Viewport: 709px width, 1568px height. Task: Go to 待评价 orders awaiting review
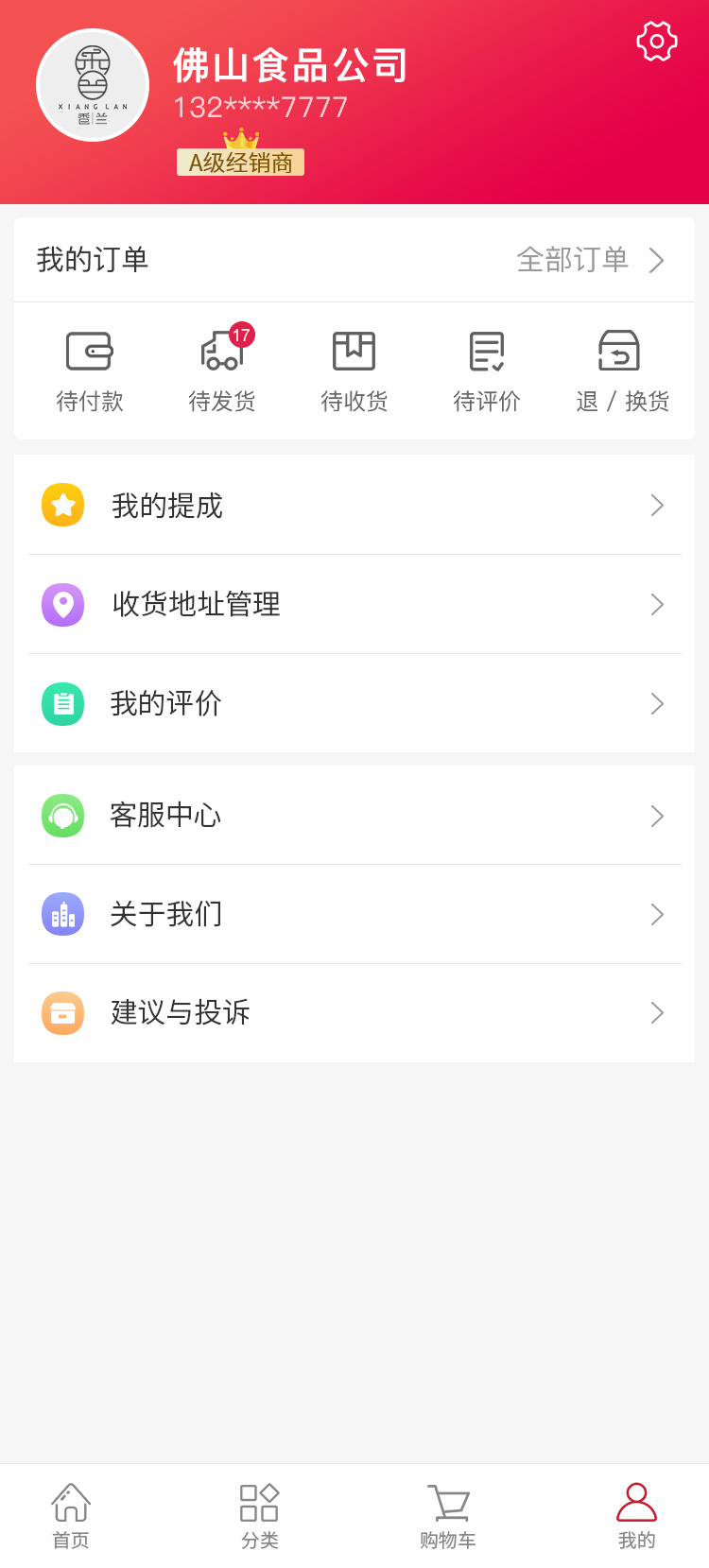click(x=487, y=371)
